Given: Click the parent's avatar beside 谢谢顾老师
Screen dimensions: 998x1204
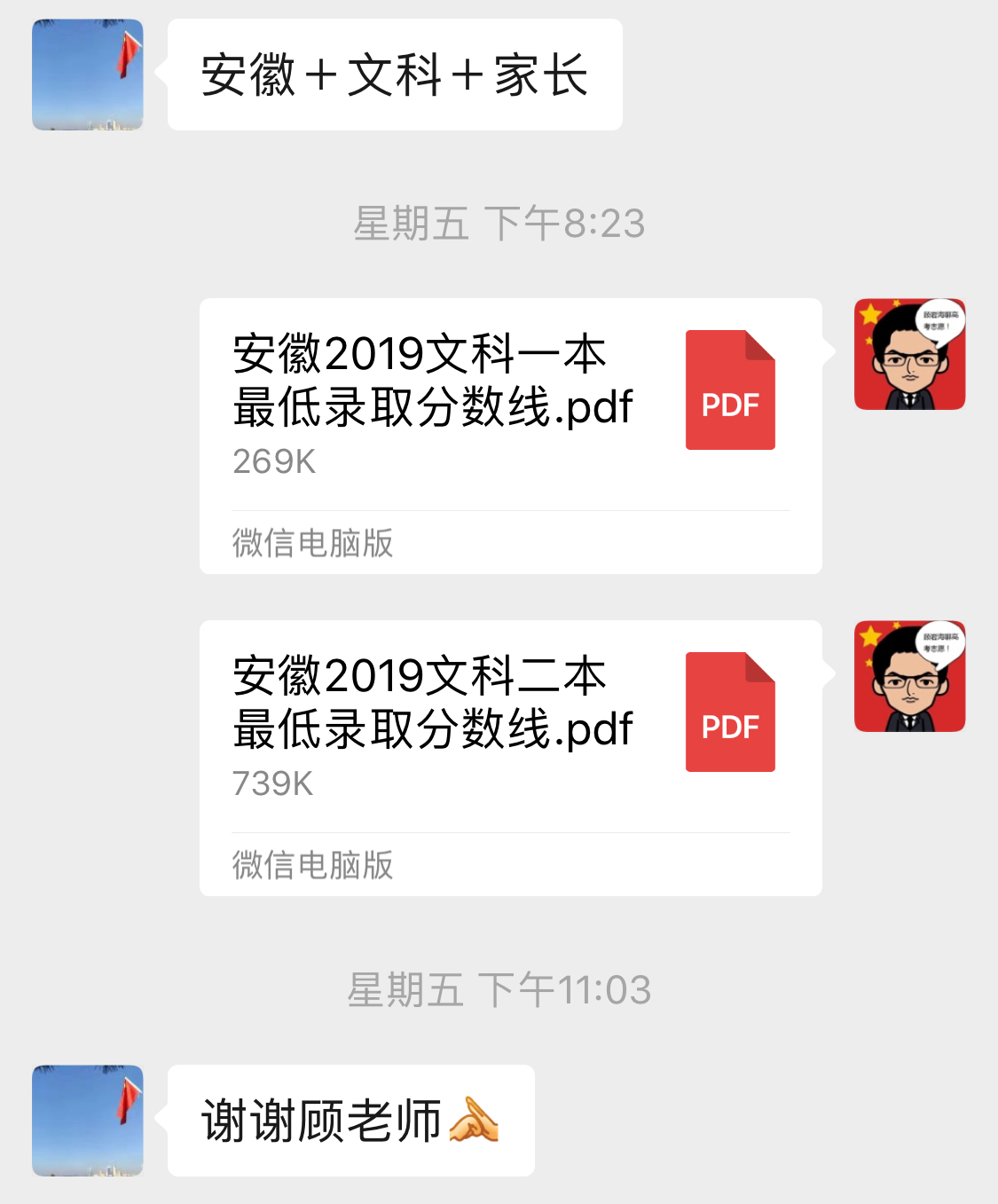Looking at the screenshot, I should click(86, 1121).
